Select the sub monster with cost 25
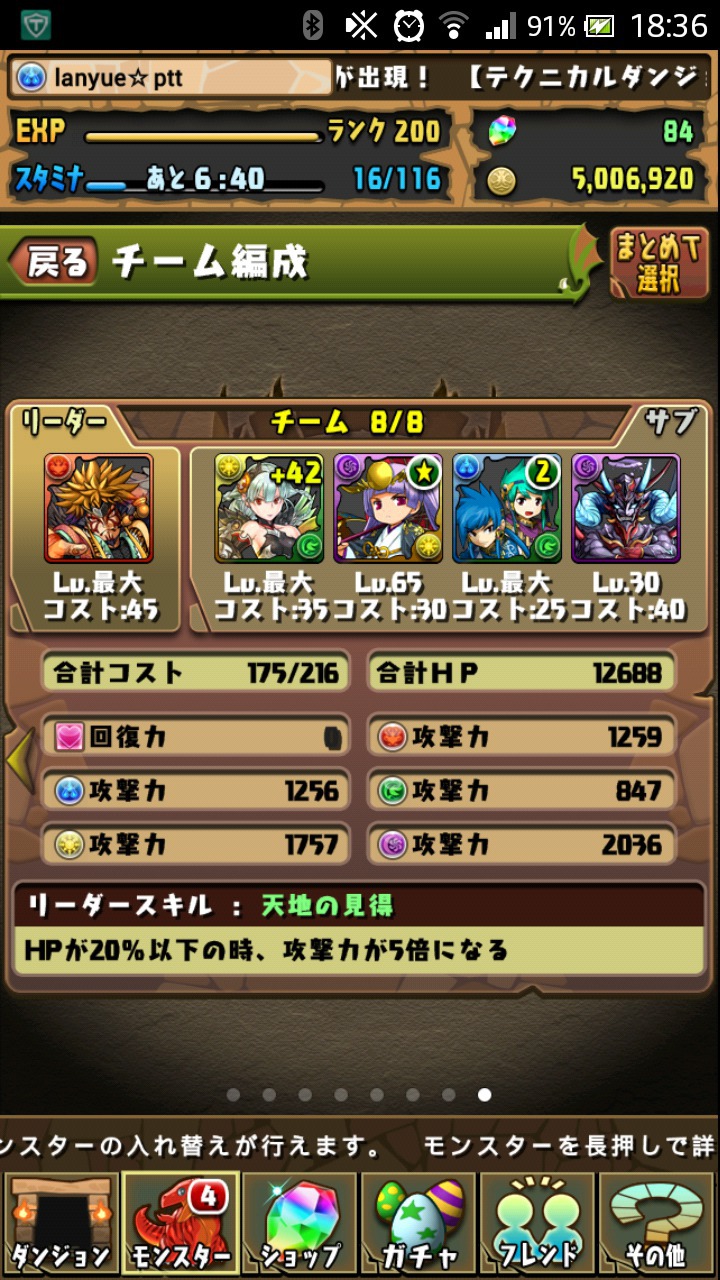Viewport: 720px width, 1280px height. (507, 508)
